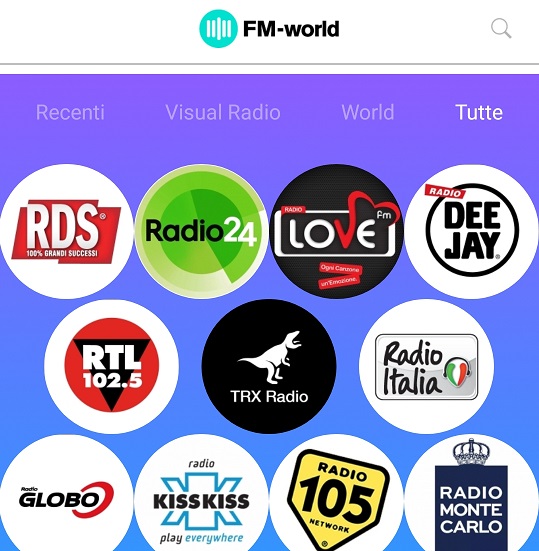The image size is (539, 551).
Task: Select the Tutte tab
Action: (479, 112)
